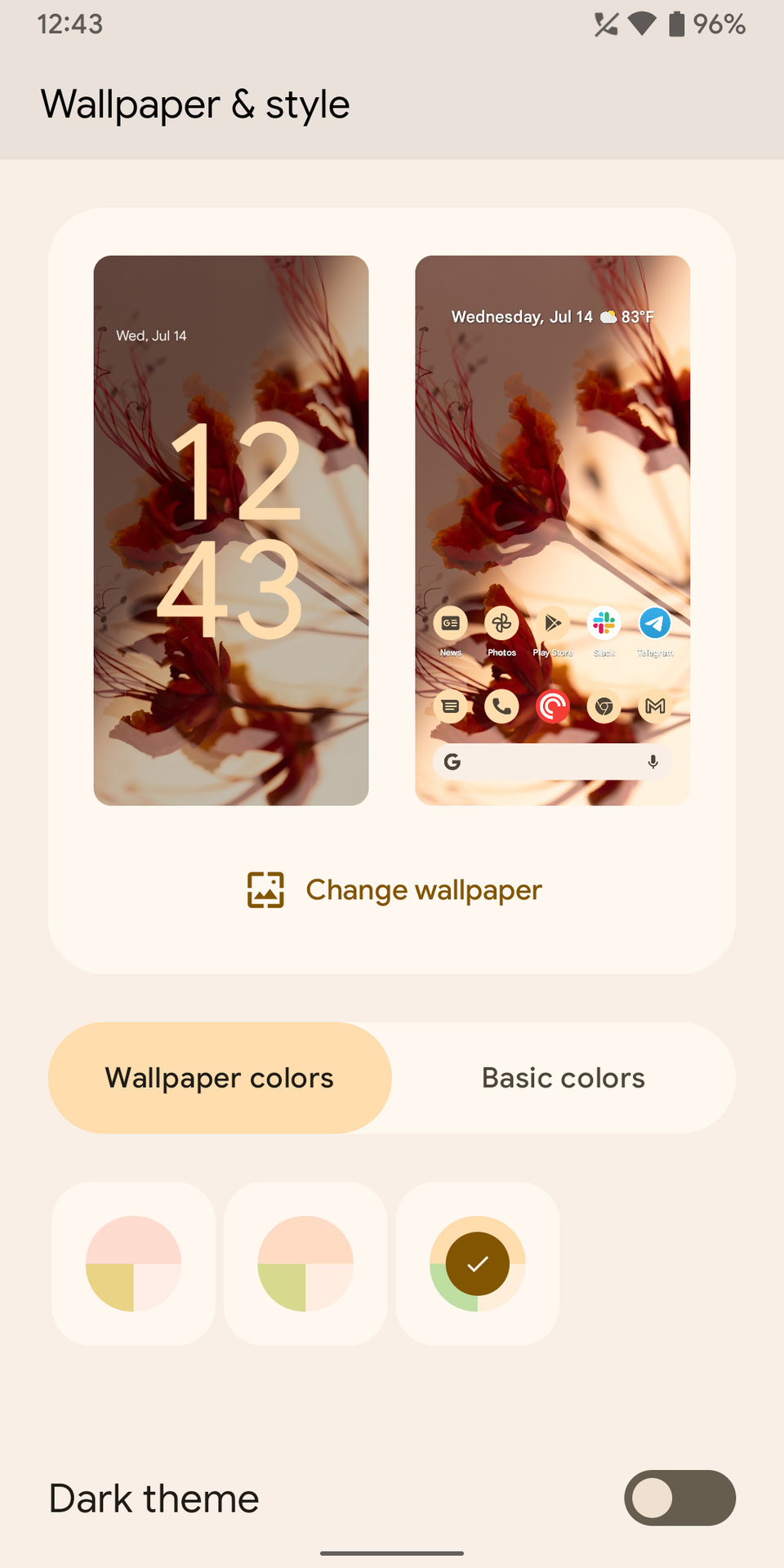Select the Wallpaper colors tab
This screenshot has height=1568, width=784.
tap(220, 1077)
